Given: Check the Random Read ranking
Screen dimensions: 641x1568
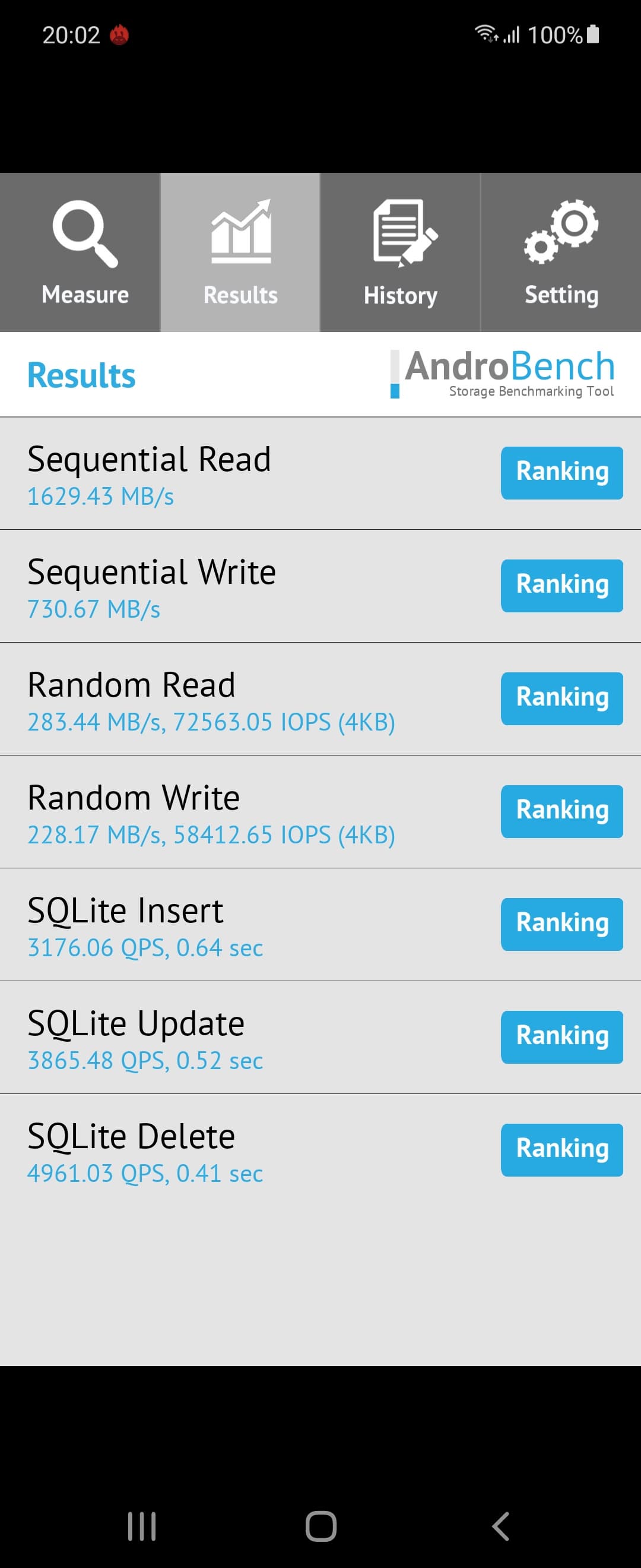Looking at the screenshot, I should pos(561,698).
